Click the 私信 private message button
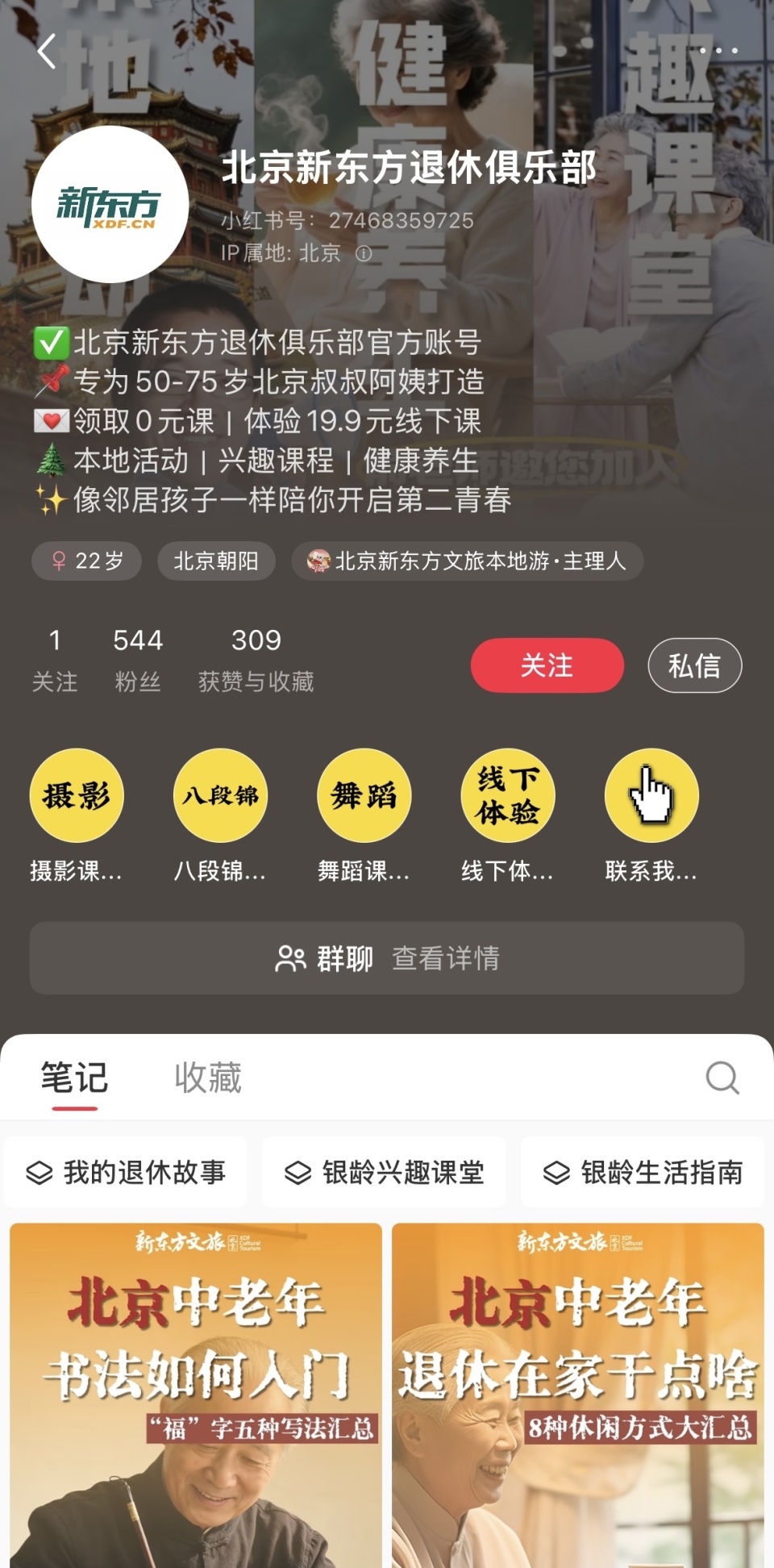This screenshot has width=774, height=1568. (x=695, y=665)
